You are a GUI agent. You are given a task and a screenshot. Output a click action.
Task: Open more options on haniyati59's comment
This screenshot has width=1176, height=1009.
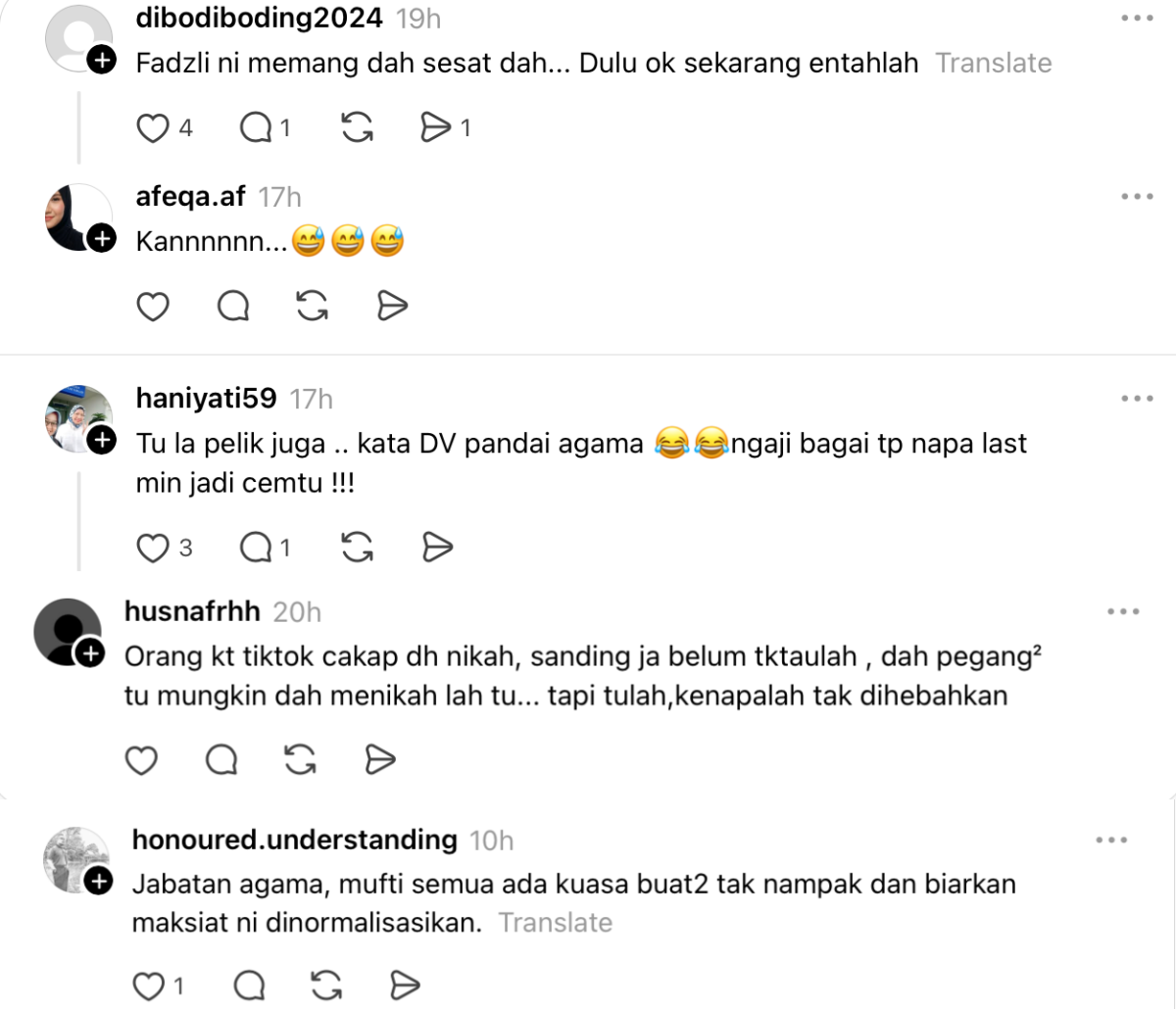pos(1137,398)
